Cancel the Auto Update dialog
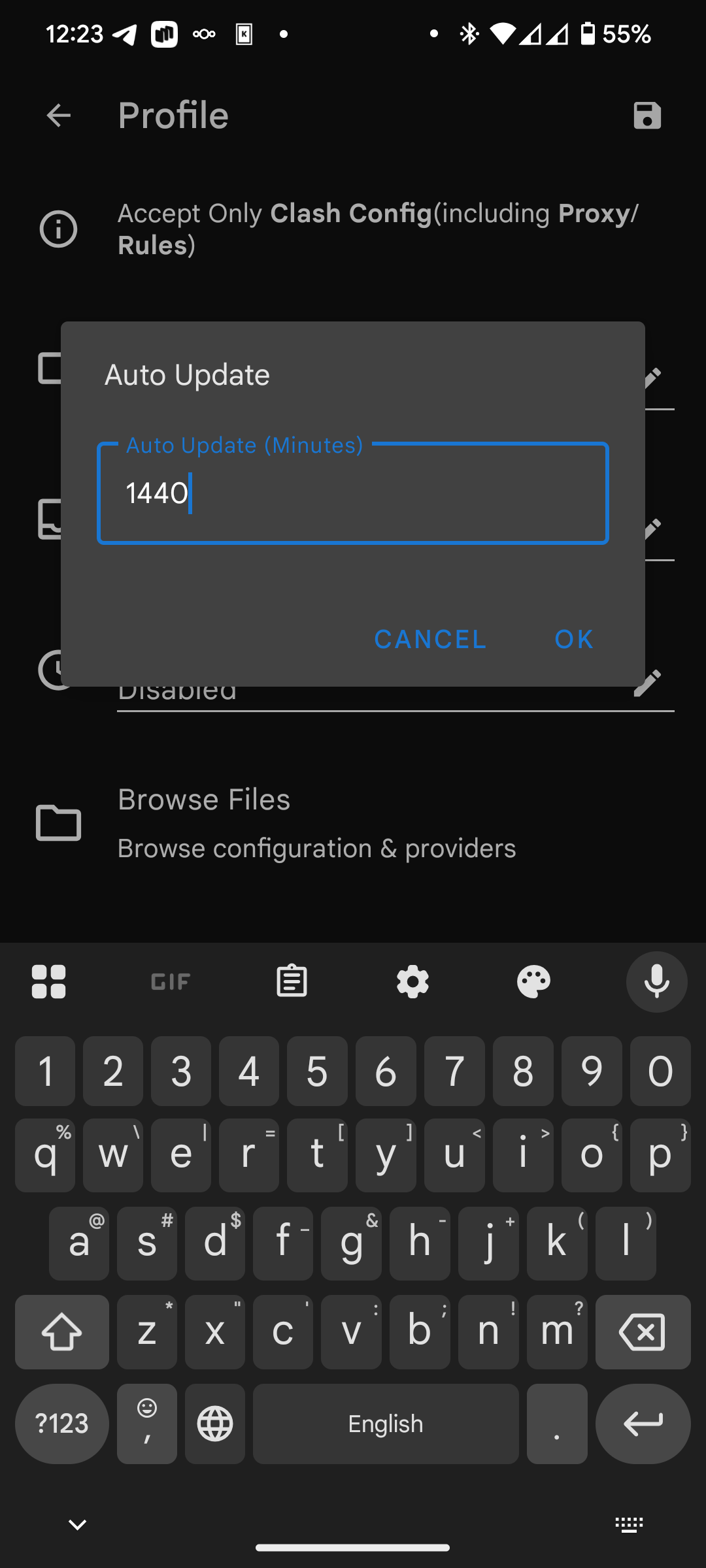Screen dimensions: 706x1568 coord(430,639)
